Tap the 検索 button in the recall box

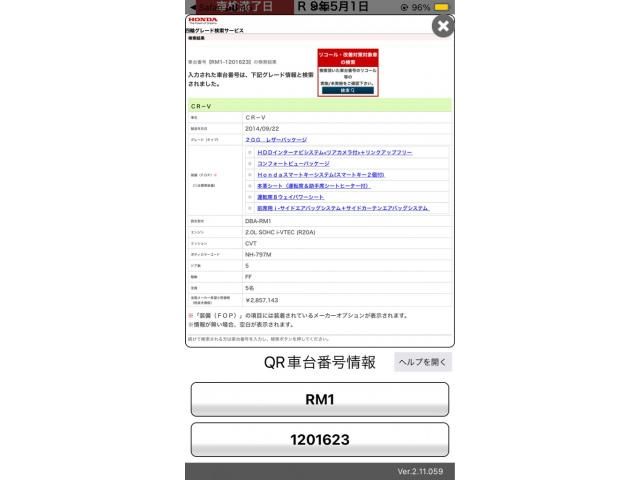[347, 90]
